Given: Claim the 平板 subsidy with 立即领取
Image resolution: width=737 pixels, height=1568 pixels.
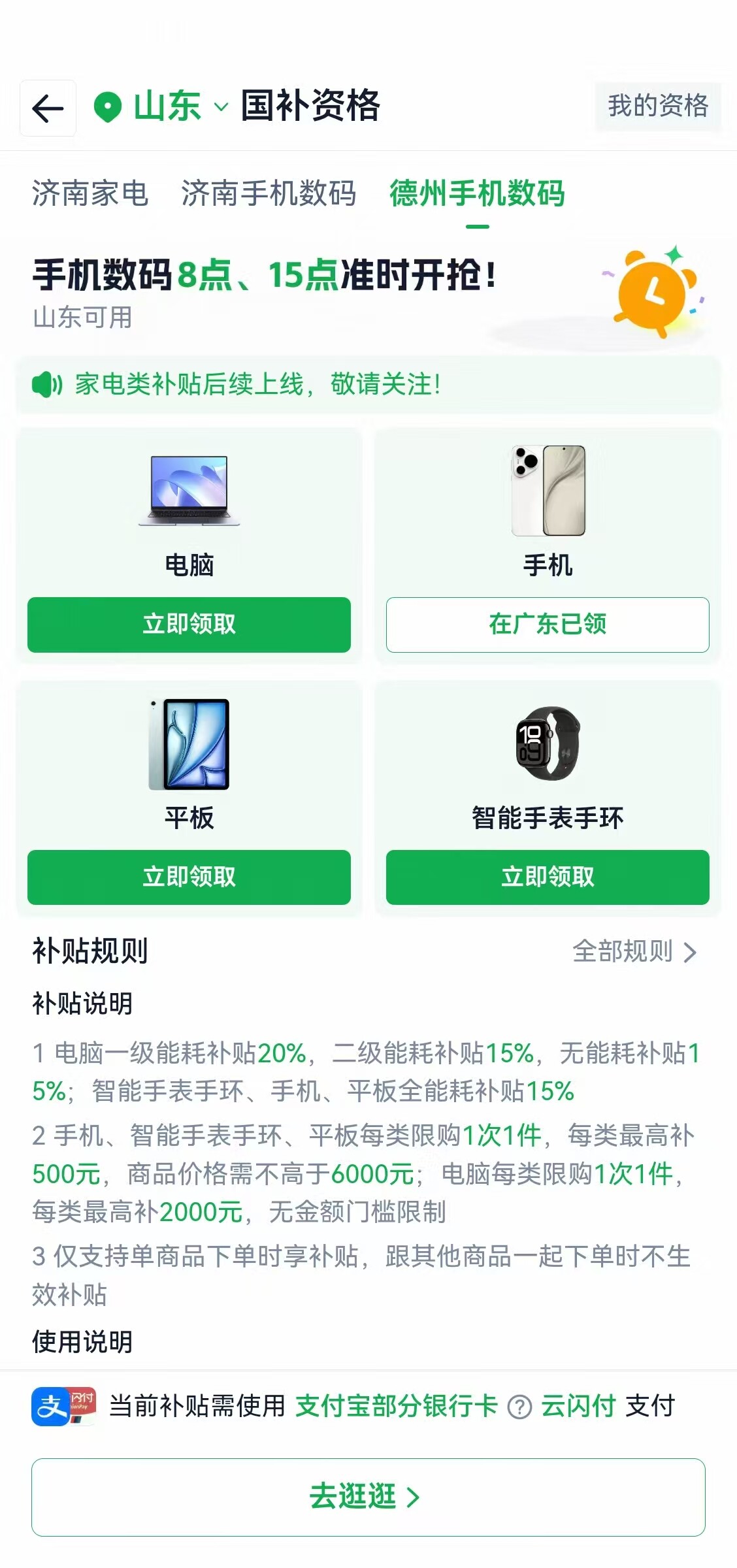Looking at the screenshot, I should pyautogui.click(x=189, y=877).
